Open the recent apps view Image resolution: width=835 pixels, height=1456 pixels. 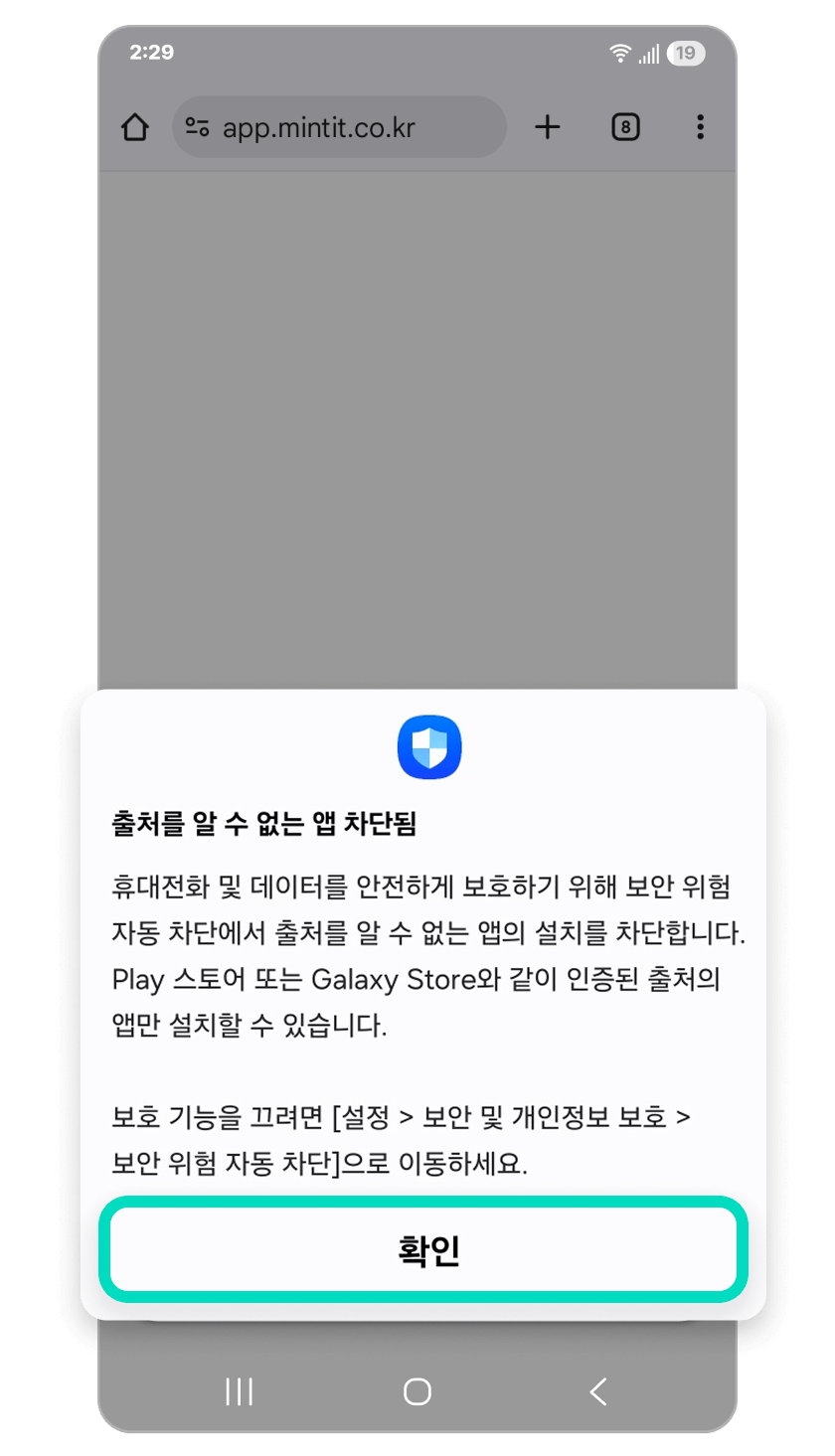point(239,1391)
